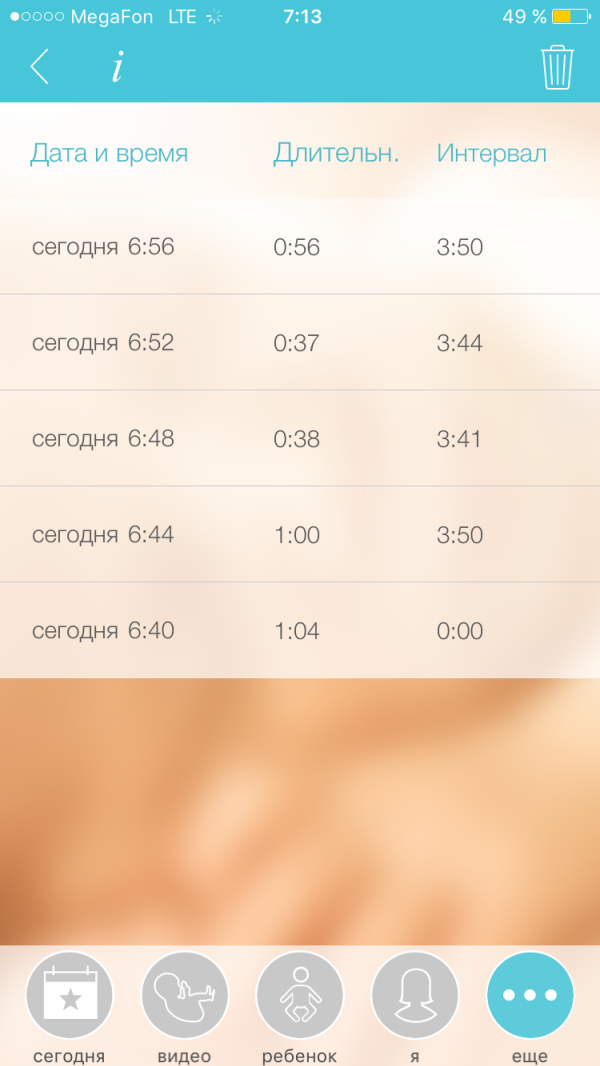
Task: Go back using the arrow icon
Action: click(39, 67)
